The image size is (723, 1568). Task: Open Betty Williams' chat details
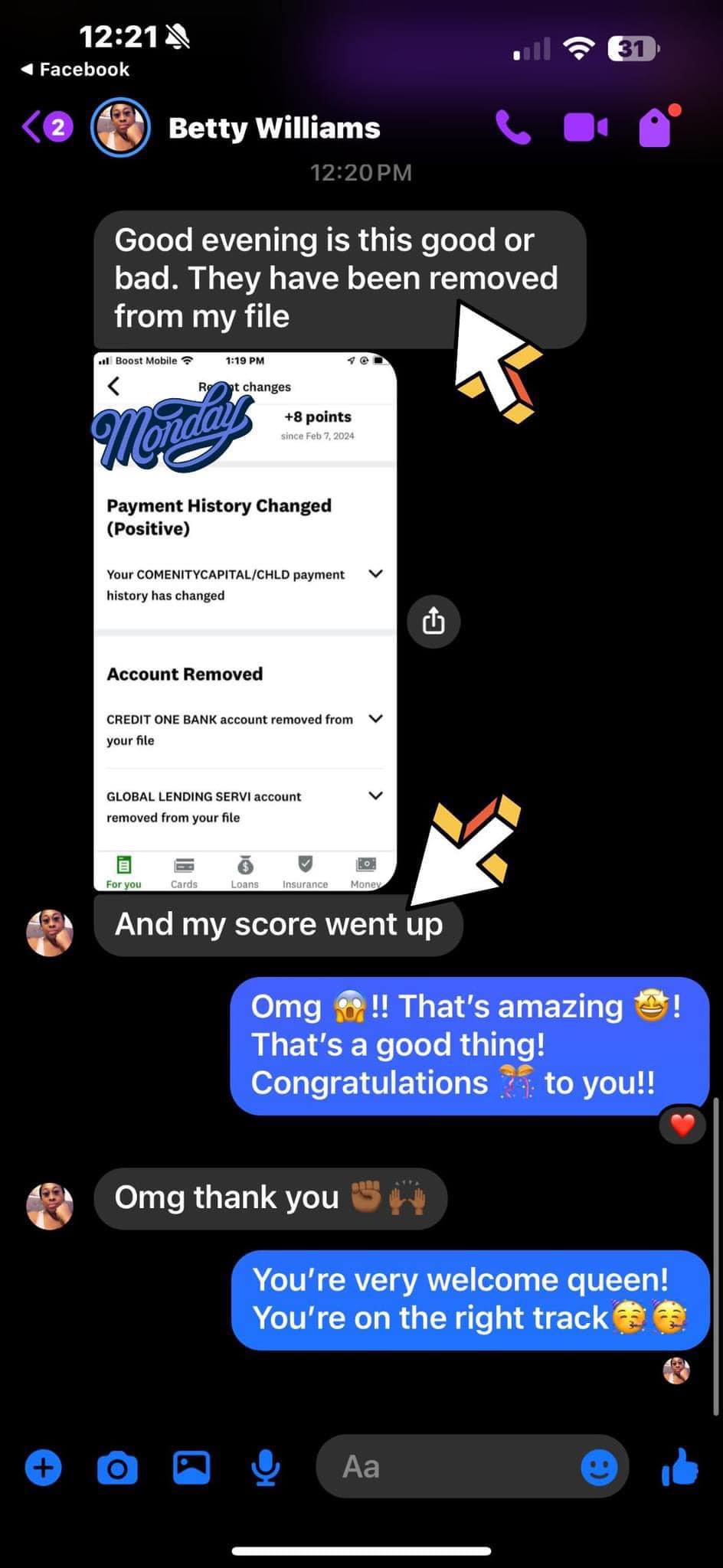[x=273, y=128]
